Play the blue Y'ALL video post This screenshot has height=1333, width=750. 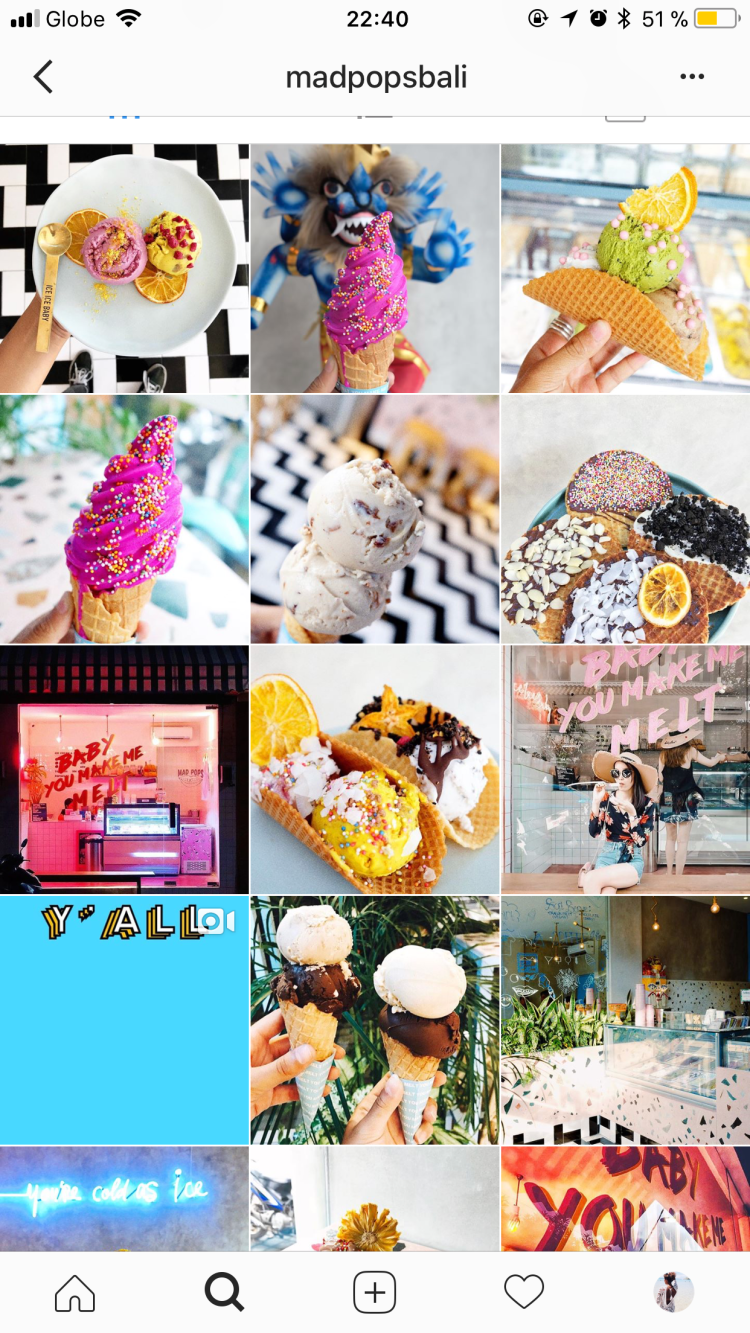pos(124,1020)
